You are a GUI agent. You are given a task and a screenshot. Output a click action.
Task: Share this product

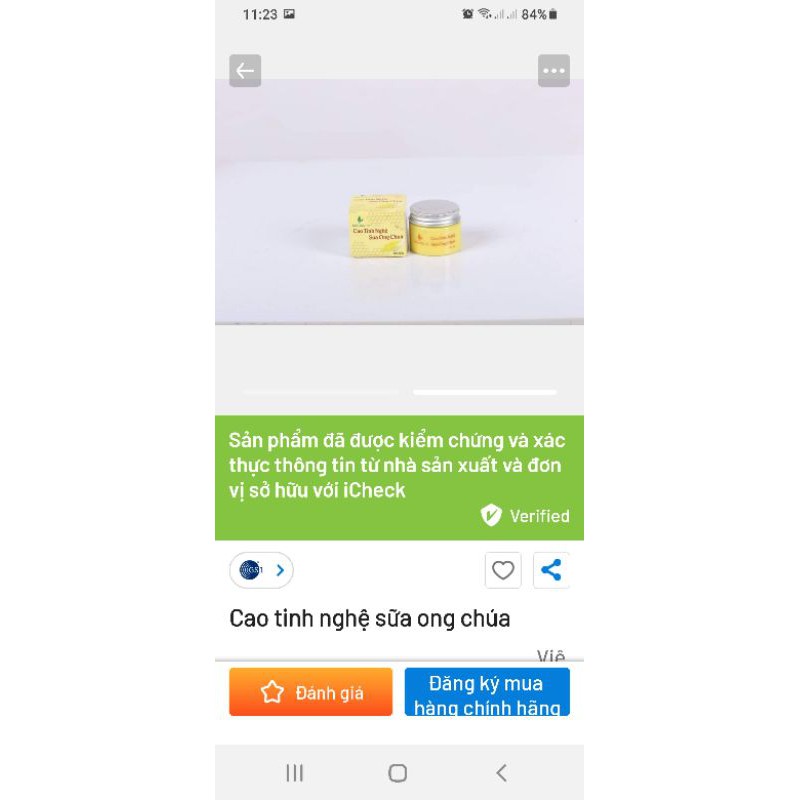(x=551, y=570)
